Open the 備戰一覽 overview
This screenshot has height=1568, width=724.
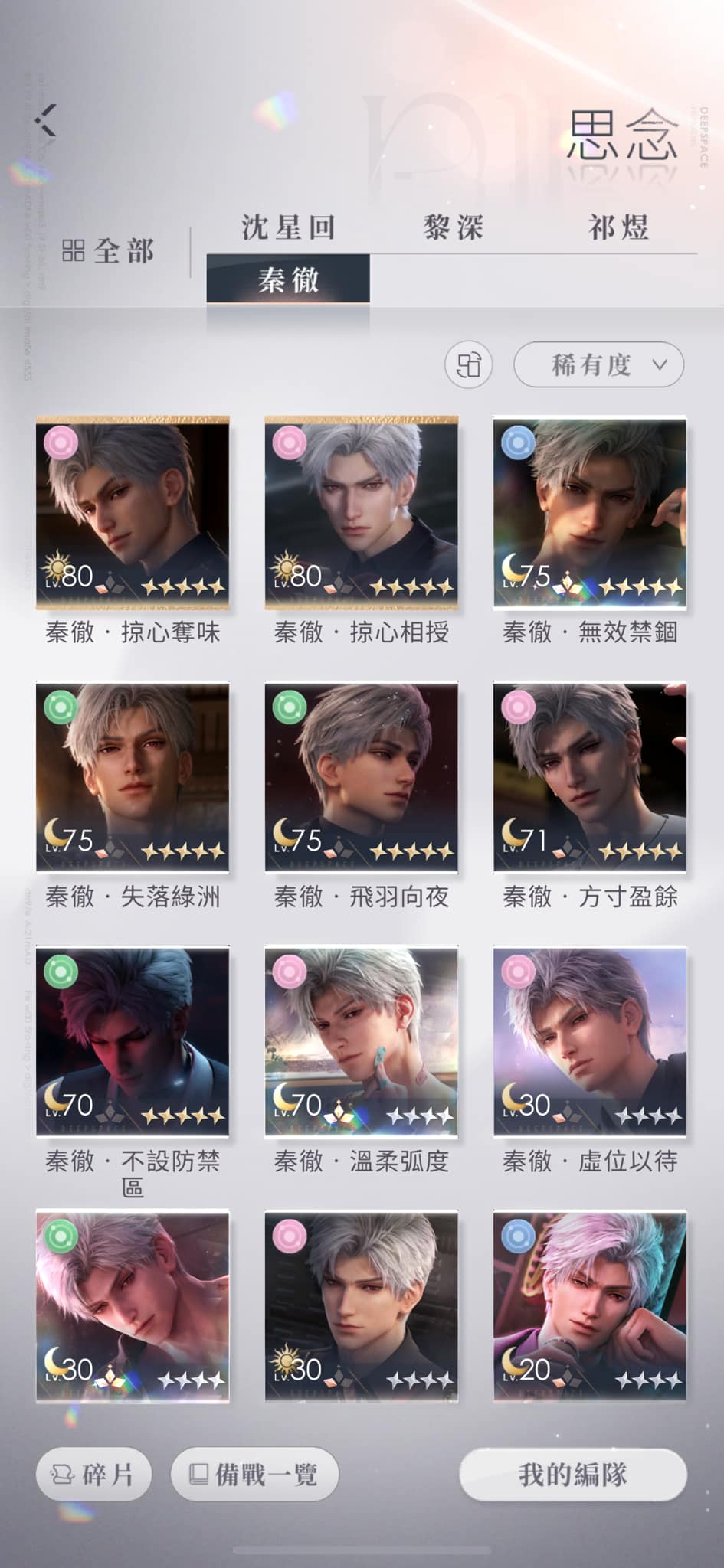254,1474
